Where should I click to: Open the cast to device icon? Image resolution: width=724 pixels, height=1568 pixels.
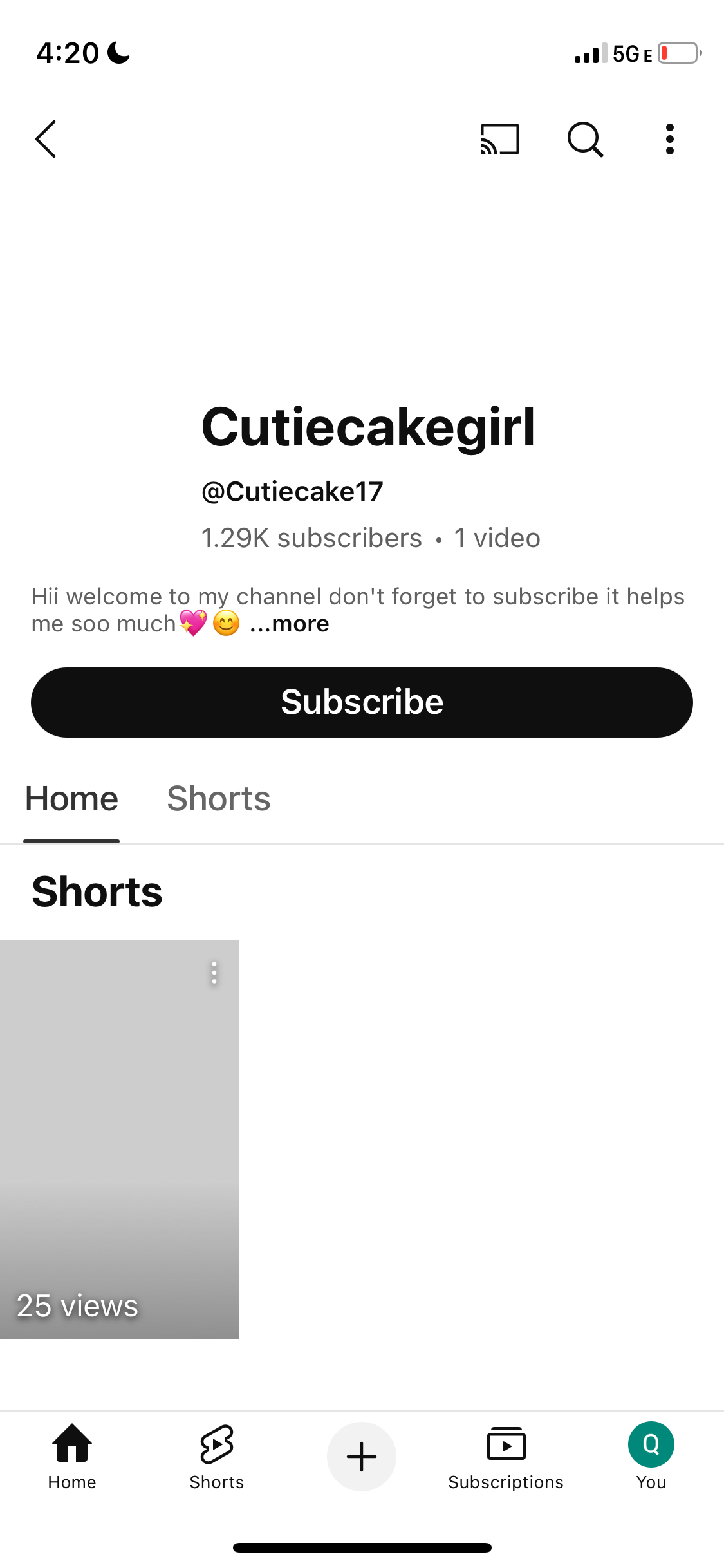499,139
